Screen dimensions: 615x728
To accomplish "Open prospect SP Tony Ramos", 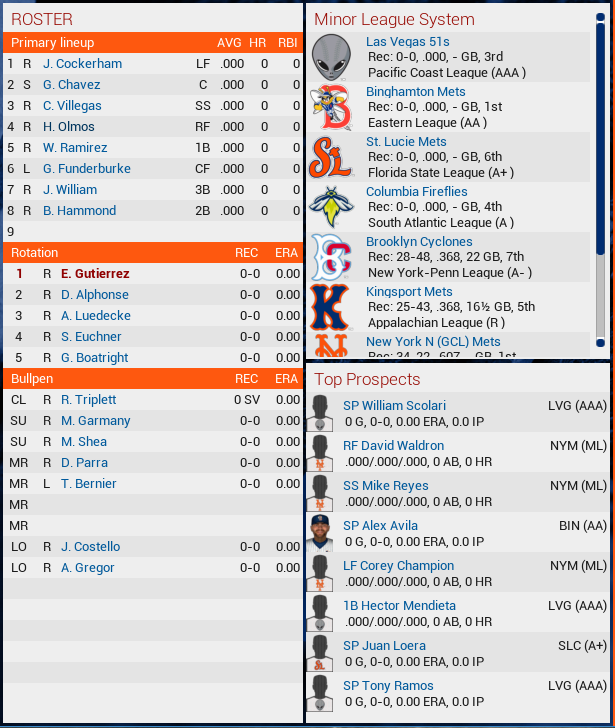I will point(388,686).
